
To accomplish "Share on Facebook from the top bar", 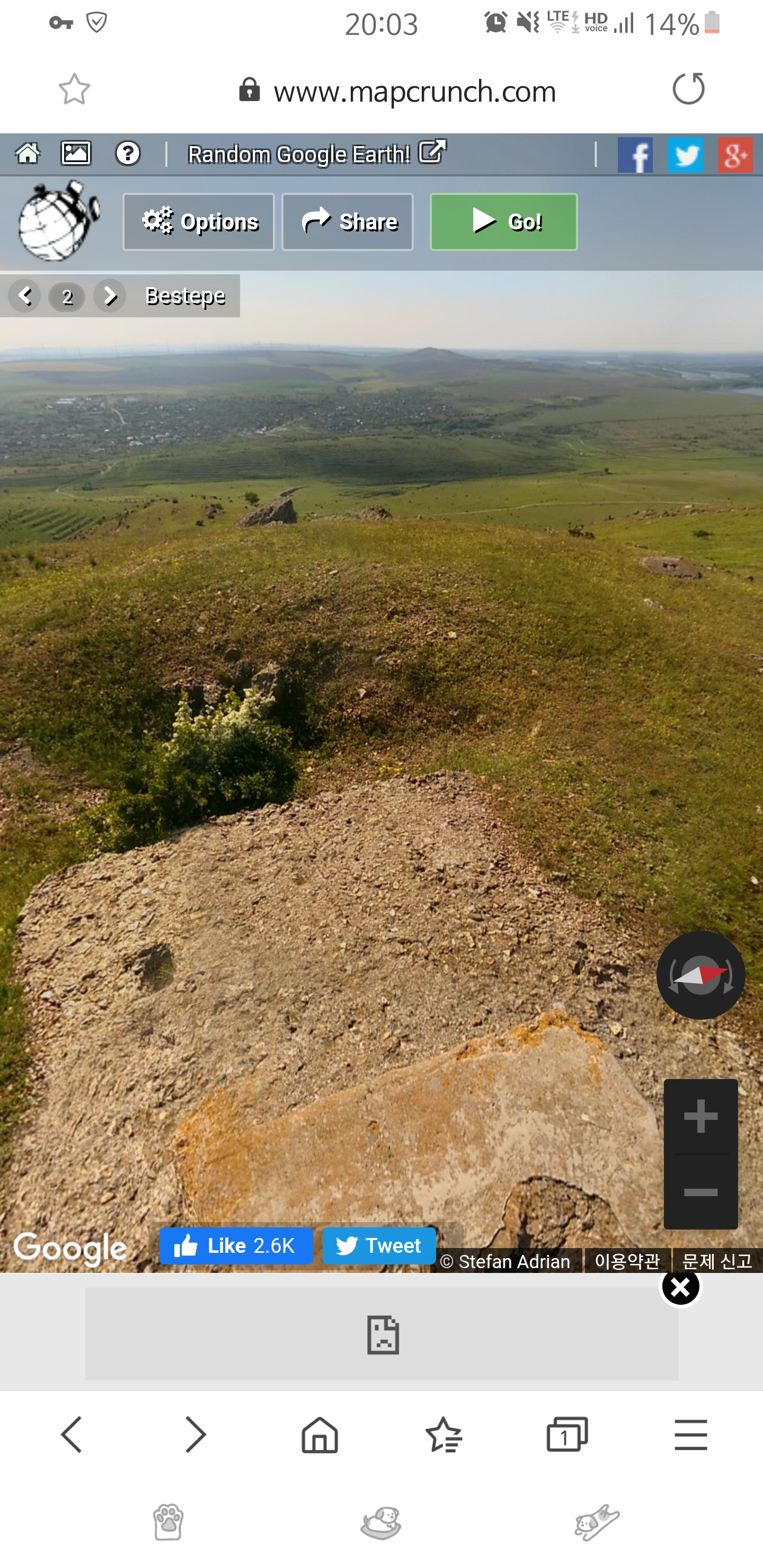I will [635, 155].
